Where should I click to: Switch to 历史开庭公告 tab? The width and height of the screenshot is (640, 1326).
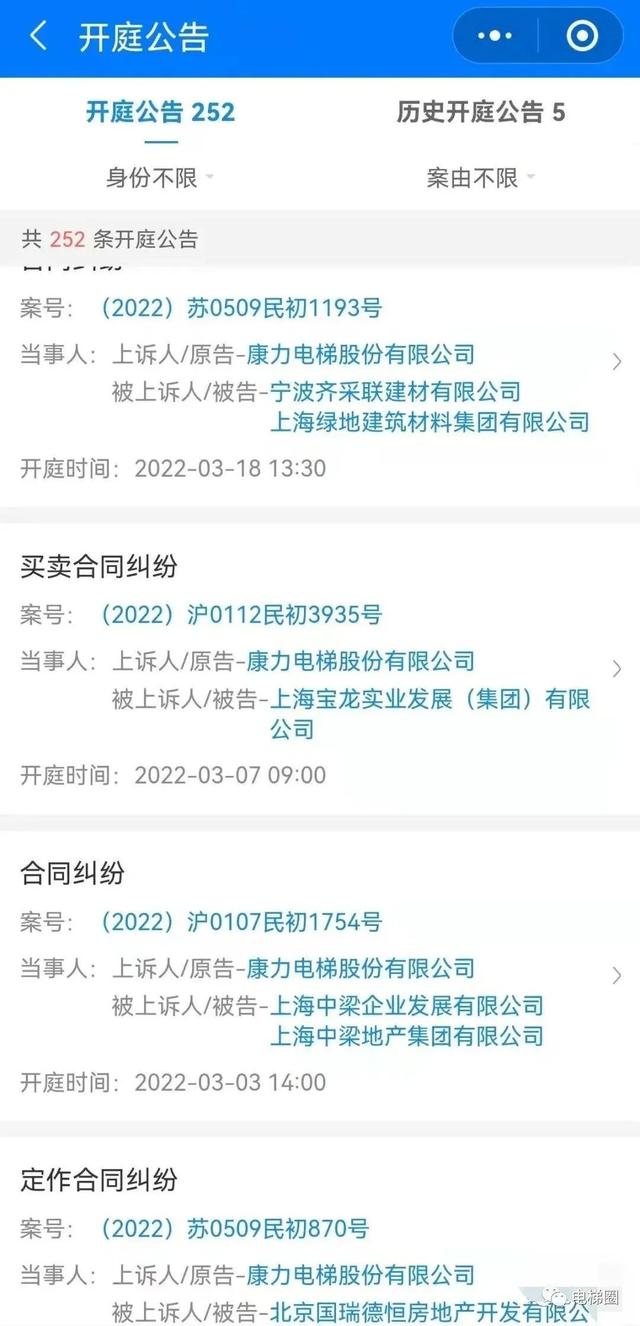(481, 112)
